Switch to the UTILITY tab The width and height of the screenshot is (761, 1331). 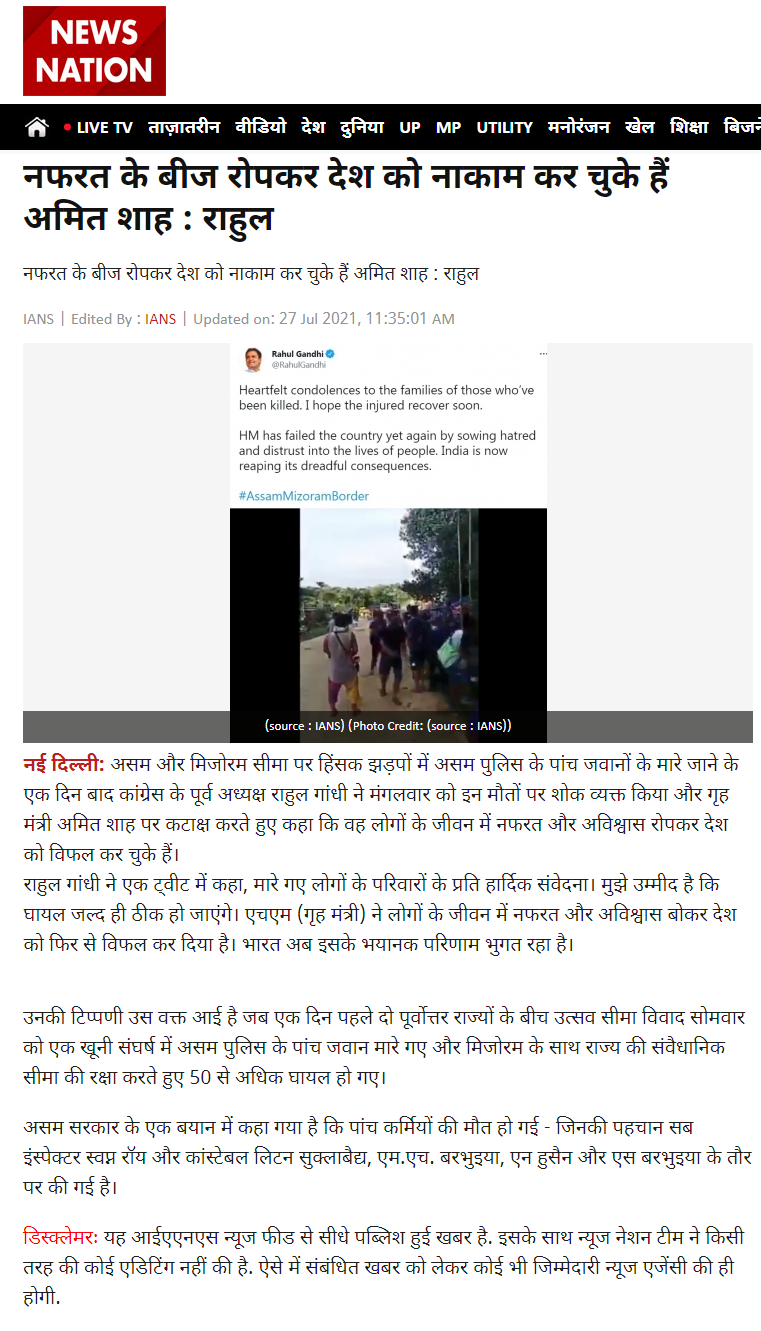coord(504,128)
